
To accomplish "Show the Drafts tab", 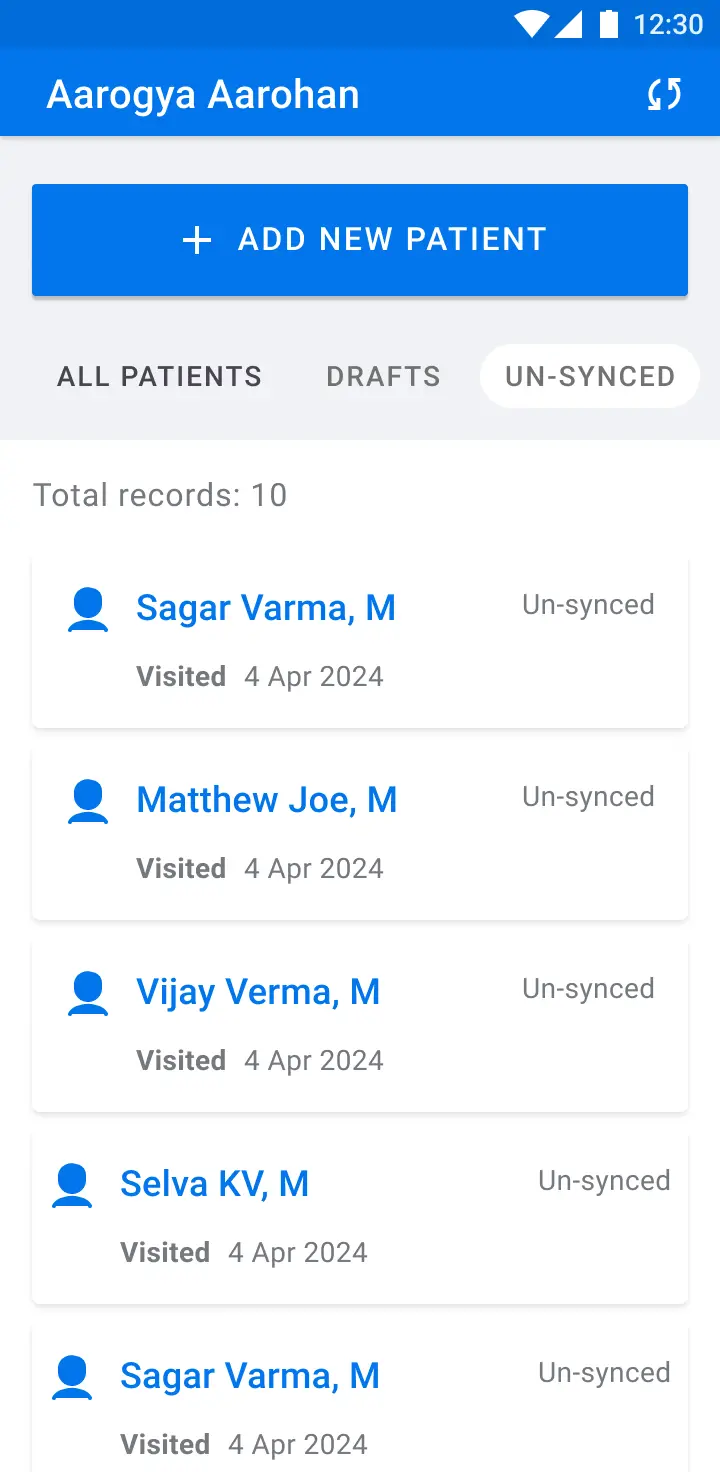I will [383, 376].
